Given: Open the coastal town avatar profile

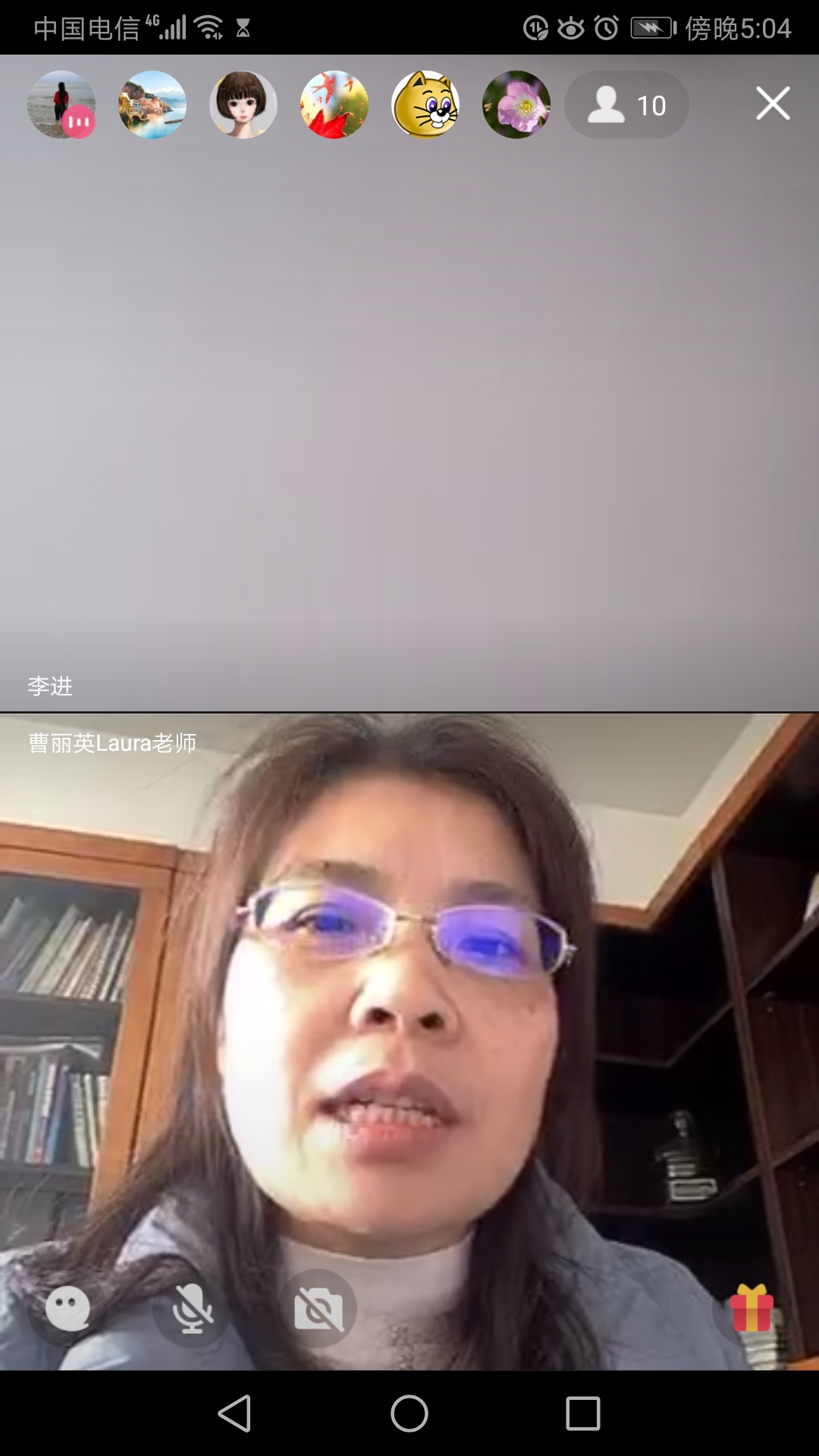Looking at the screenshot, I should [152, 105].
